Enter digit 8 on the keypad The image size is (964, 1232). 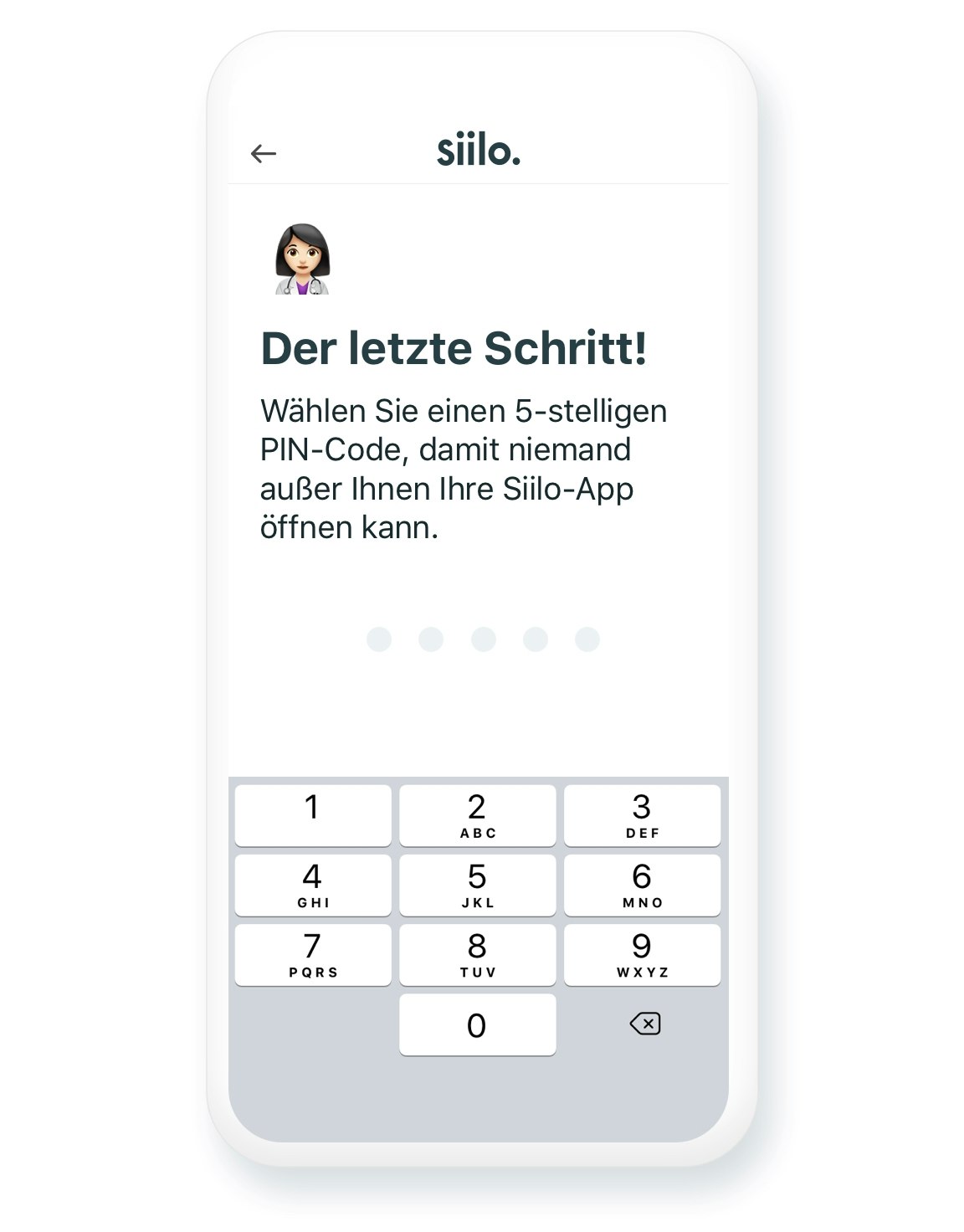click(477, 954)
